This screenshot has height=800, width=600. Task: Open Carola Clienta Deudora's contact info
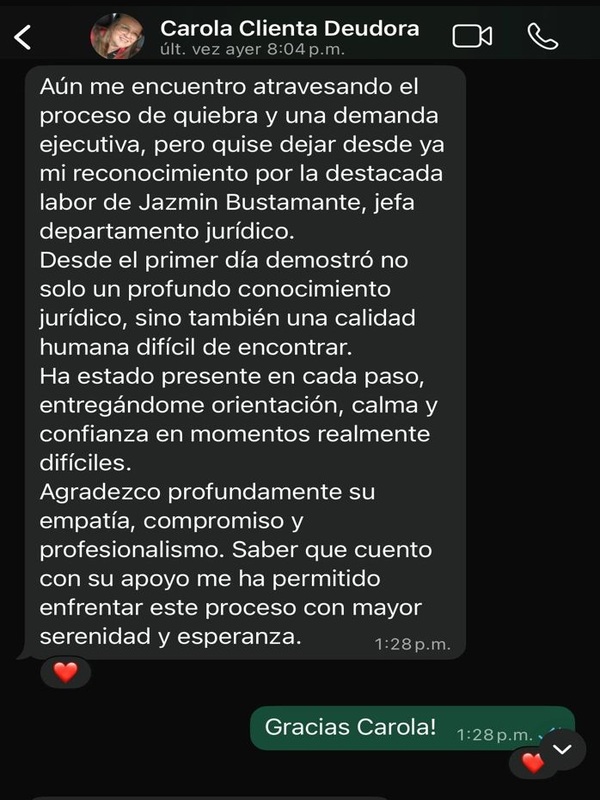(290, 36)
